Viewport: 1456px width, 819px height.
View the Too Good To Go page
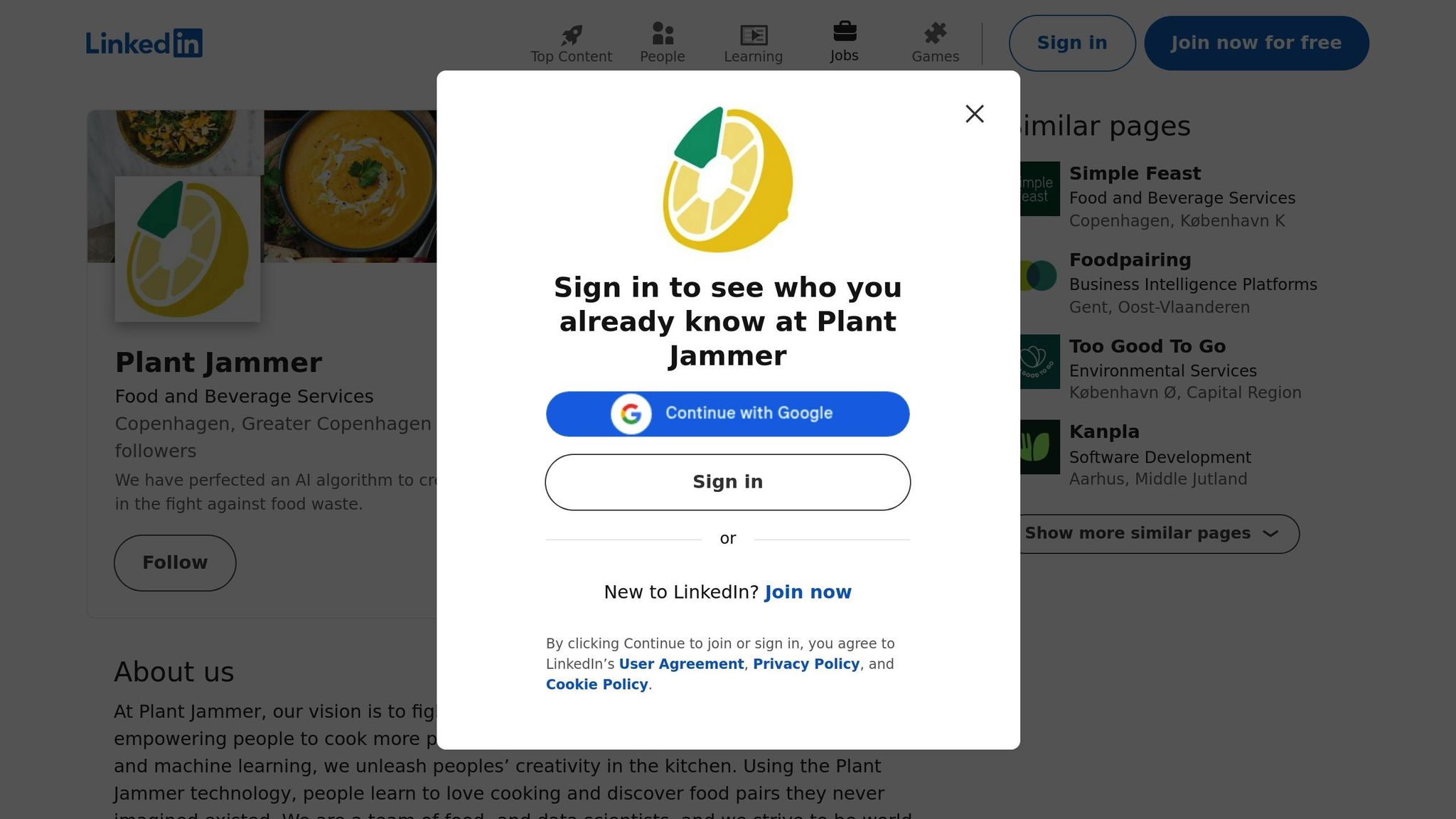[x=1147, y=346]
